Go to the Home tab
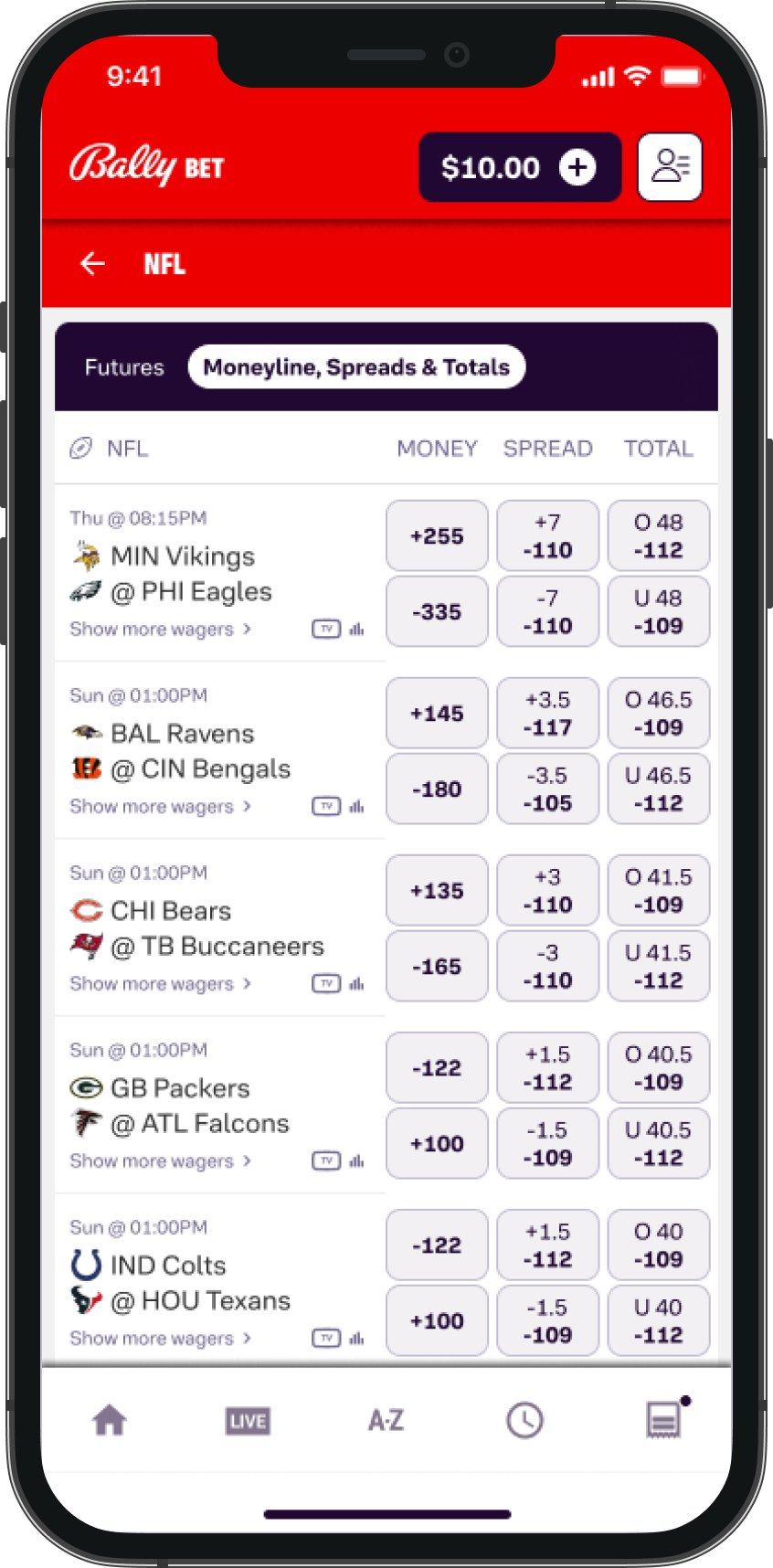773x1568 pixels. pyautogui.click(x=110, y=1421)
